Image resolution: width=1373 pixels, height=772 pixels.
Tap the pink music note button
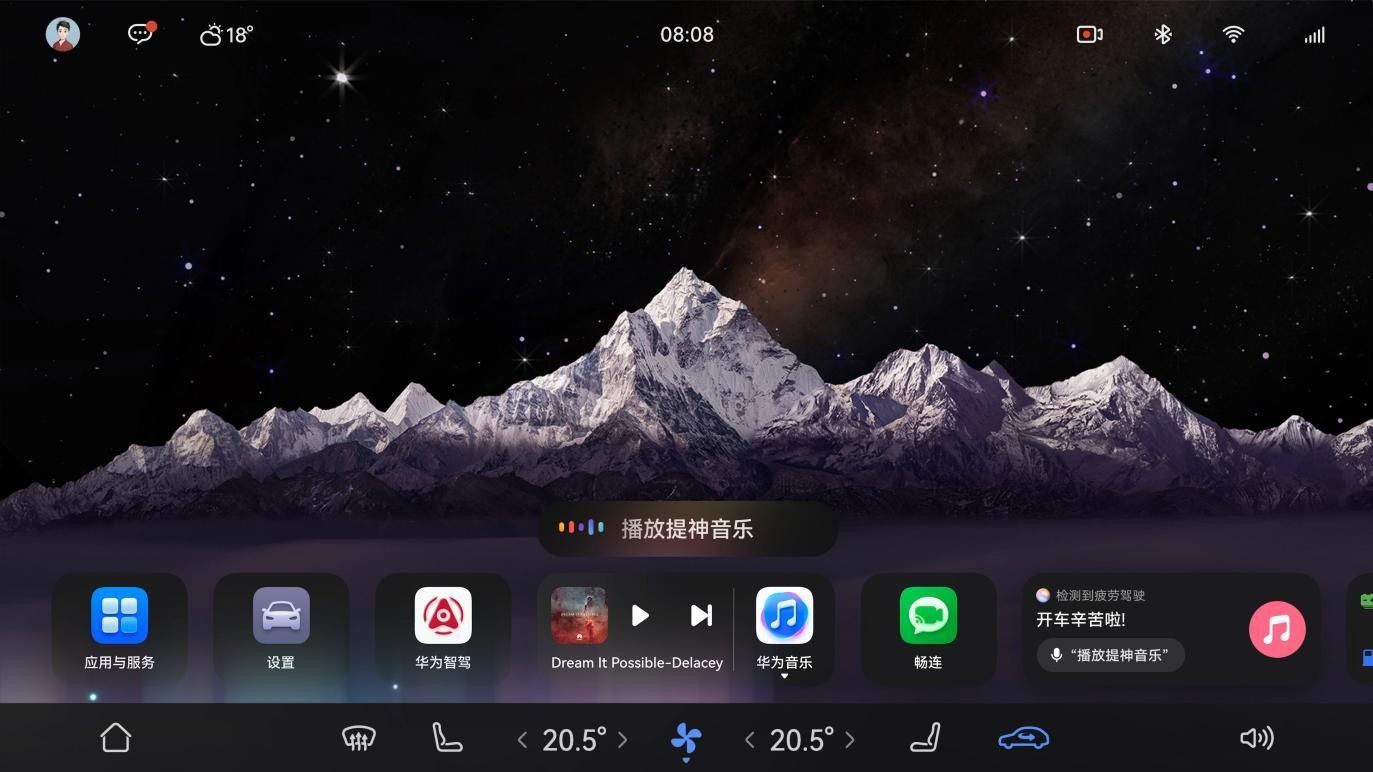1277,629
